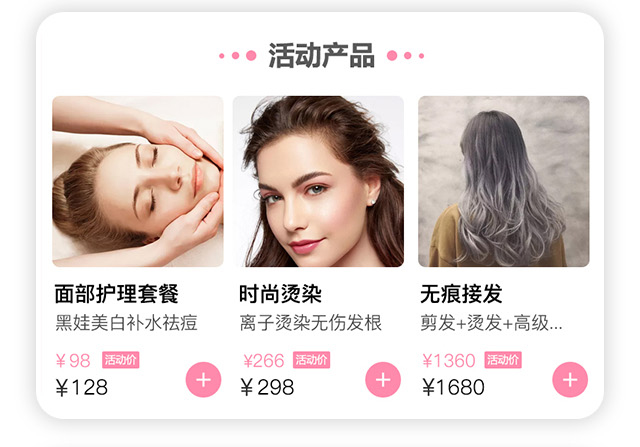View the 时尚烫染 product photo
640x447 pixels.
pyautogui.click(x=318, y=181)
